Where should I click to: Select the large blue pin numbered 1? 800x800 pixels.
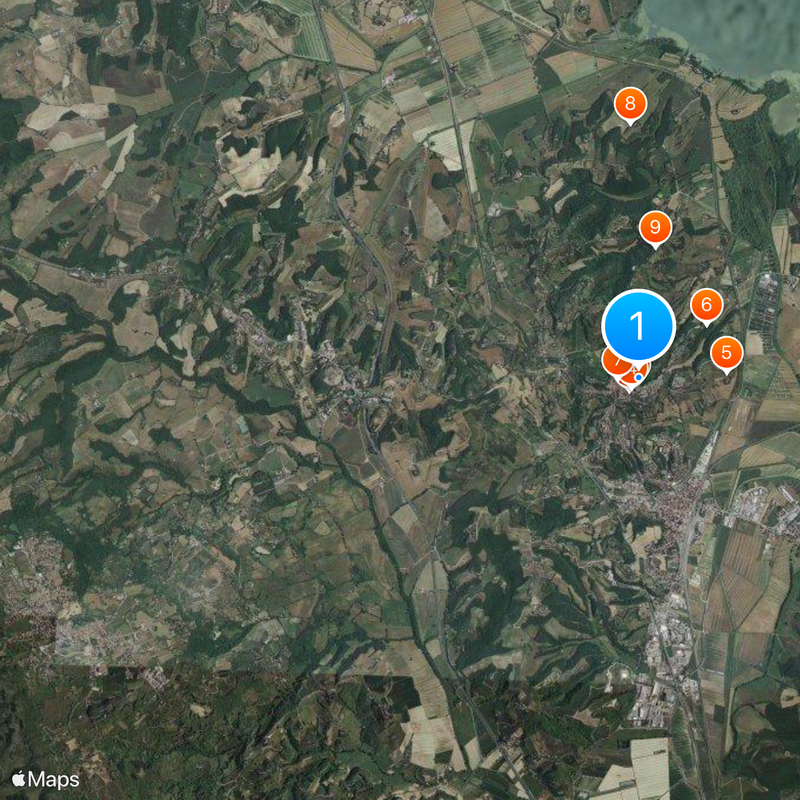coord(638,326)
